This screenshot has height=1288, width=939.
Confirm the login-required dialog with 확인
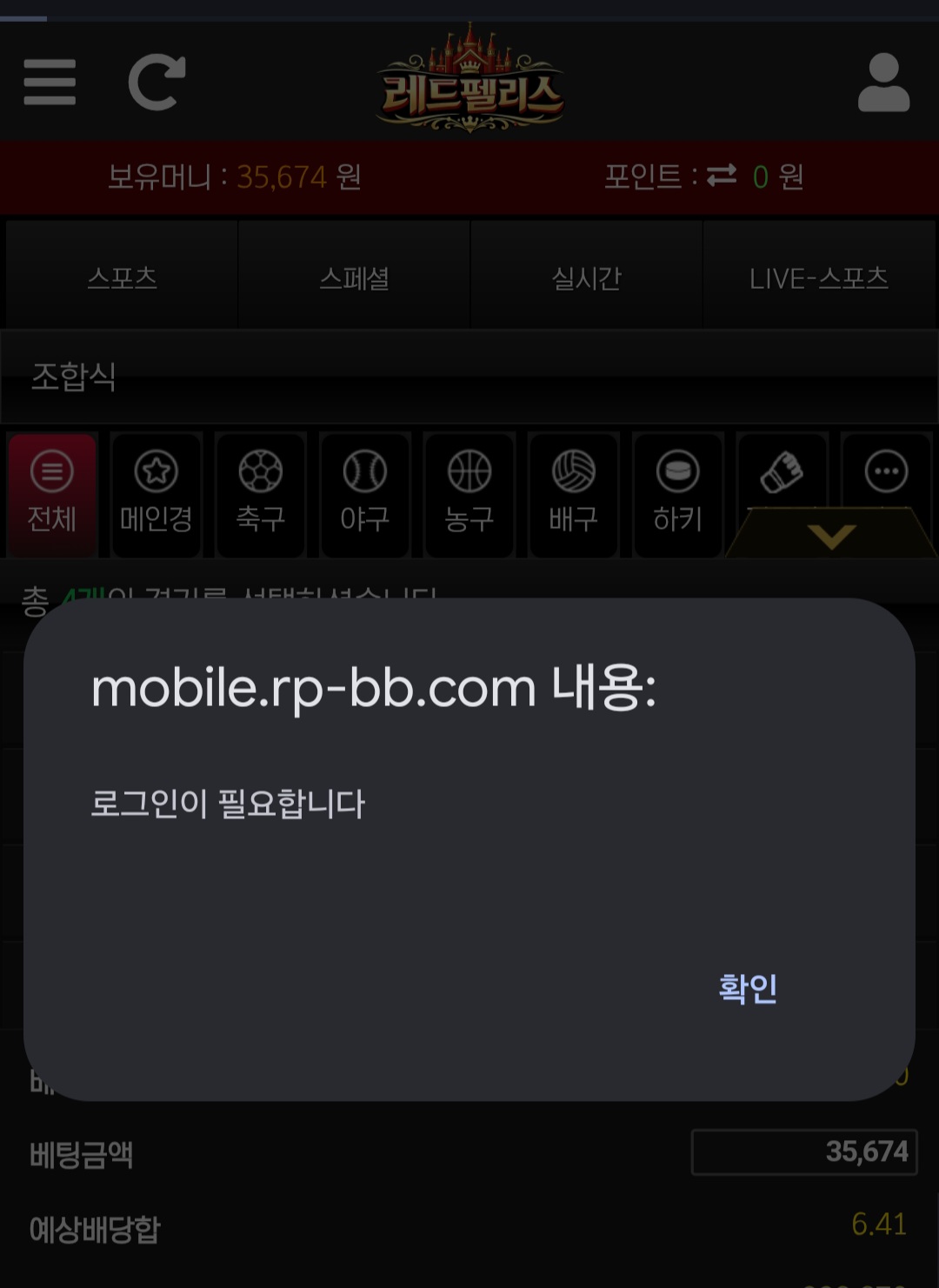point(747,989)
